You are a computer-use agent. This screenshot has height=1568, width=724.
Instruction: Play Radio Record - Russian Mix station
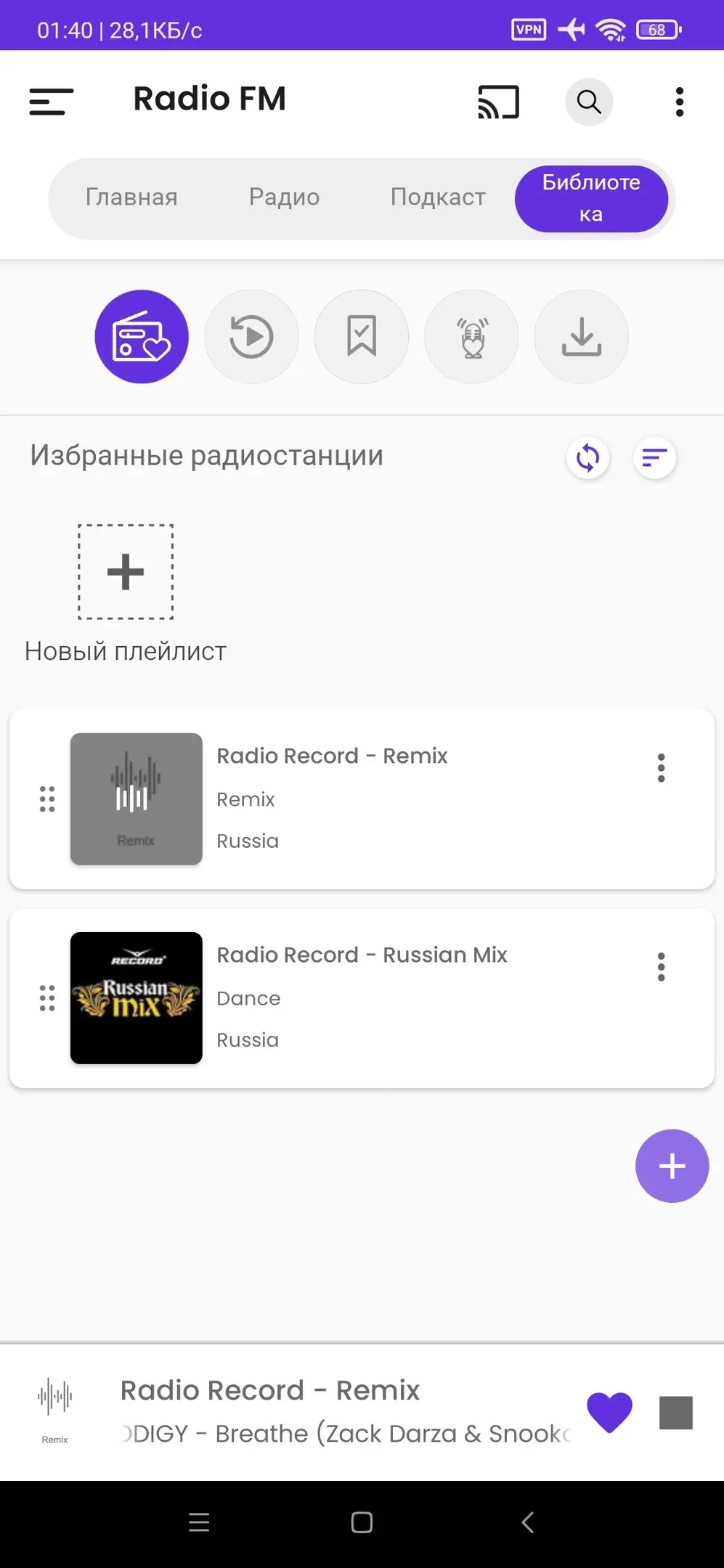tap(361, 997)
